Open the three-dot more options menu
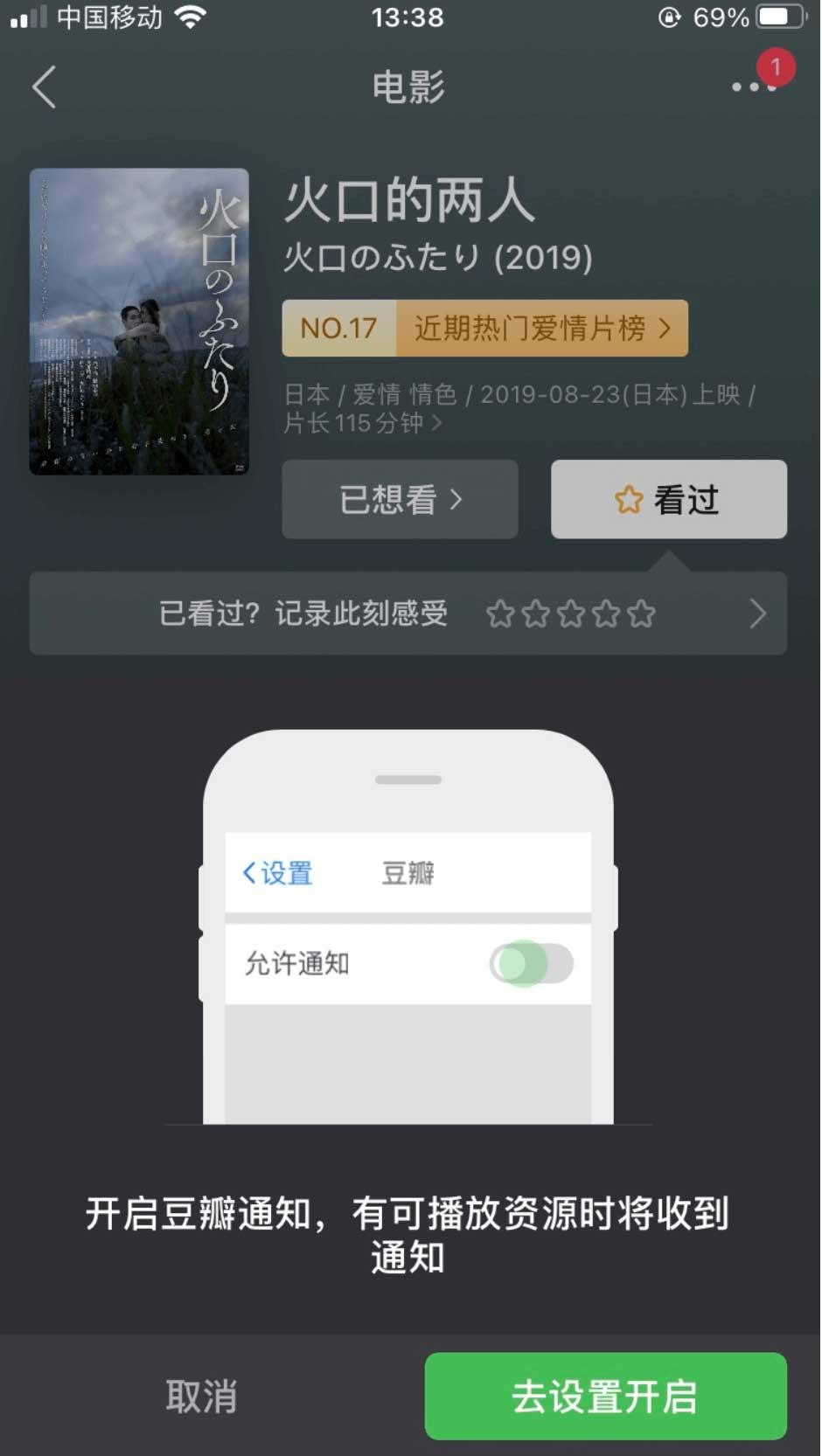Image resolution: width=822 pixels, height=1456 pixels. pos(754,87)
